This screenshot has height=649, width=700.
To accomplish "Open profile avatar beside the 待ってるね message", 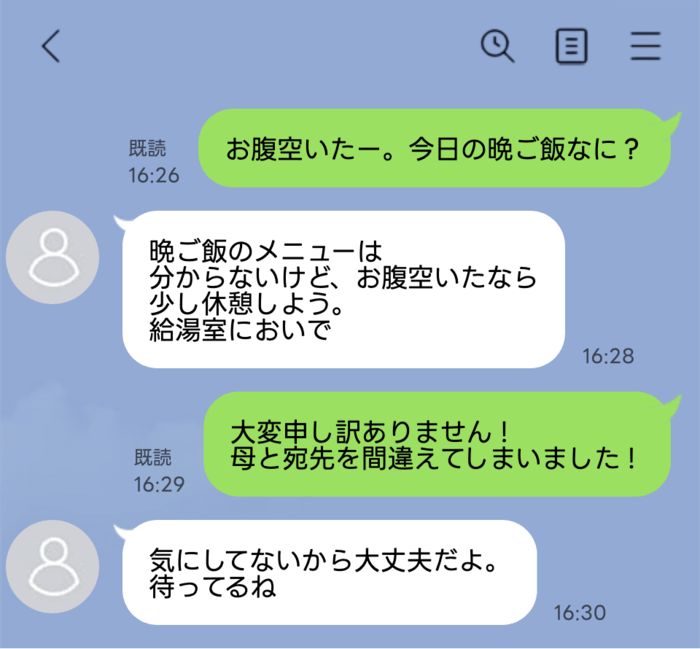I will (x=52, y=567).
